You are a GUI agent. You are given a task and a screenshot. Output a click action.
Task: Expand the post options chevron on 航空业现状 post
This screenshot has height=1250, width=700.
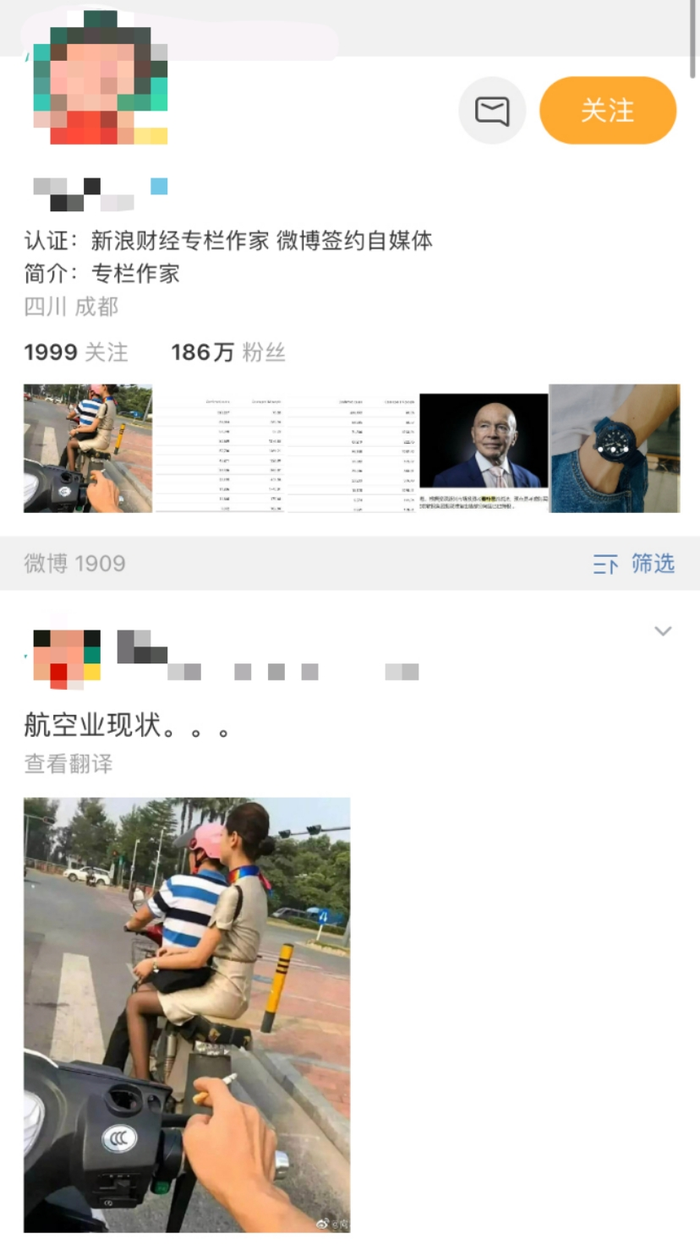click(662, 631)
